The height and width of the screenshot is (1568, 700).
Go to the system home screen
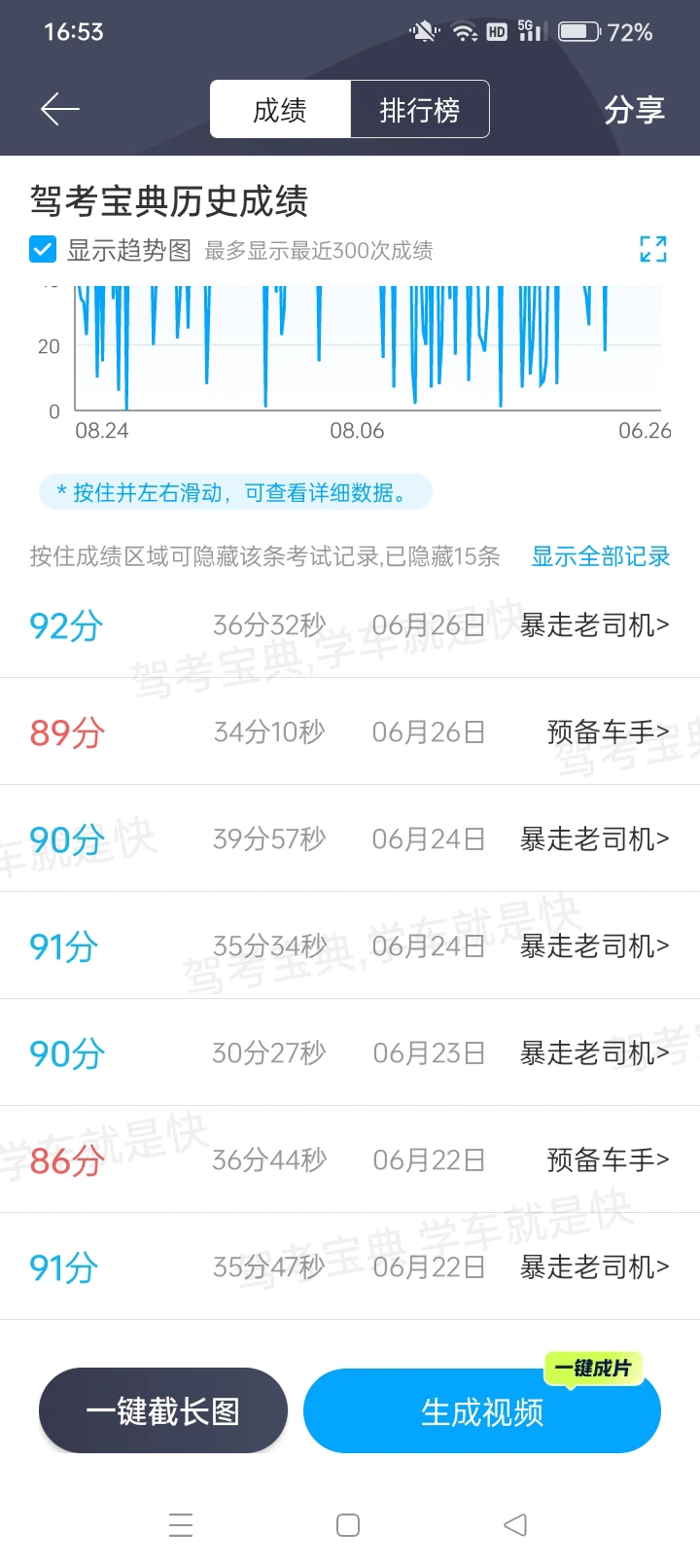(348, 1524)
